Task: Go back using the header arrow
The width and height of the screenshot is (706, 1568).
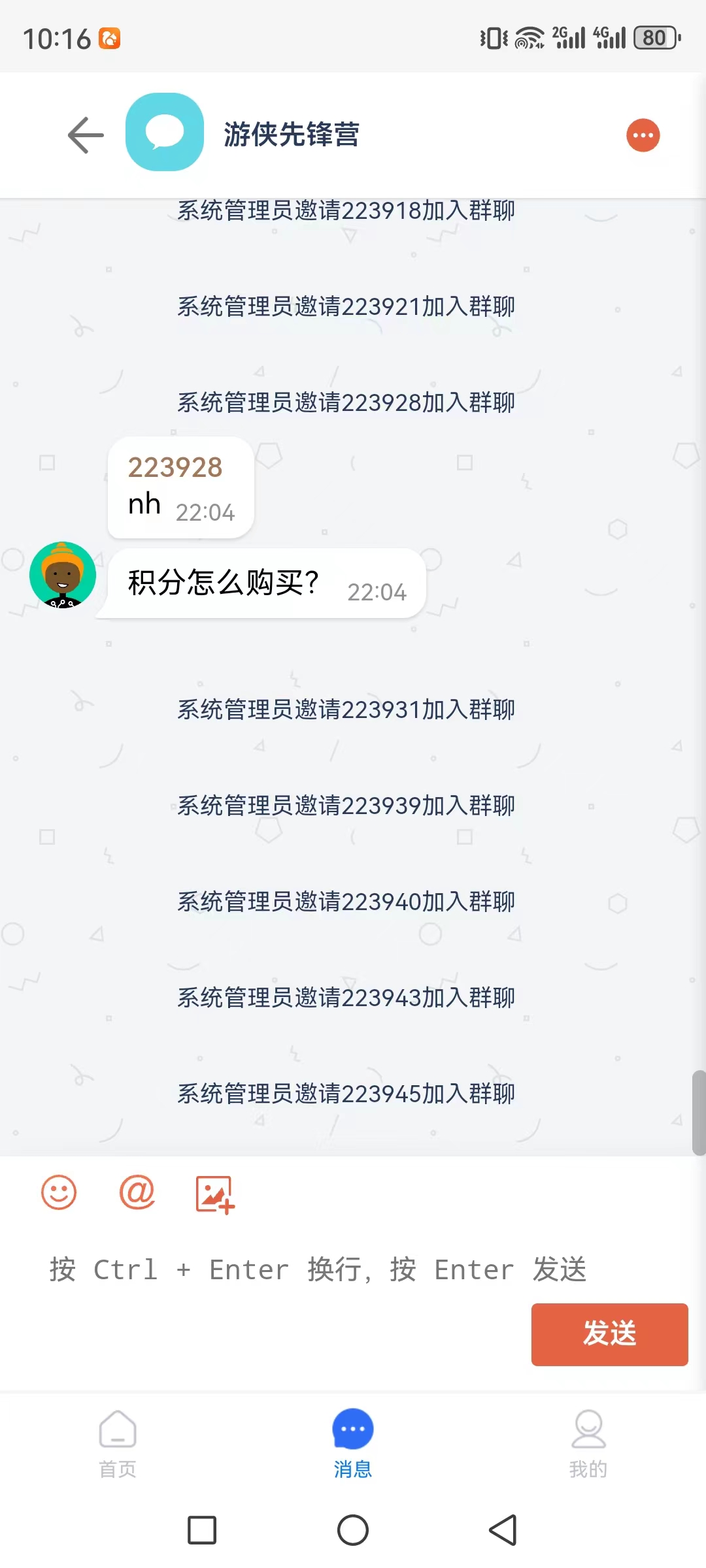Action: point(86,135)
